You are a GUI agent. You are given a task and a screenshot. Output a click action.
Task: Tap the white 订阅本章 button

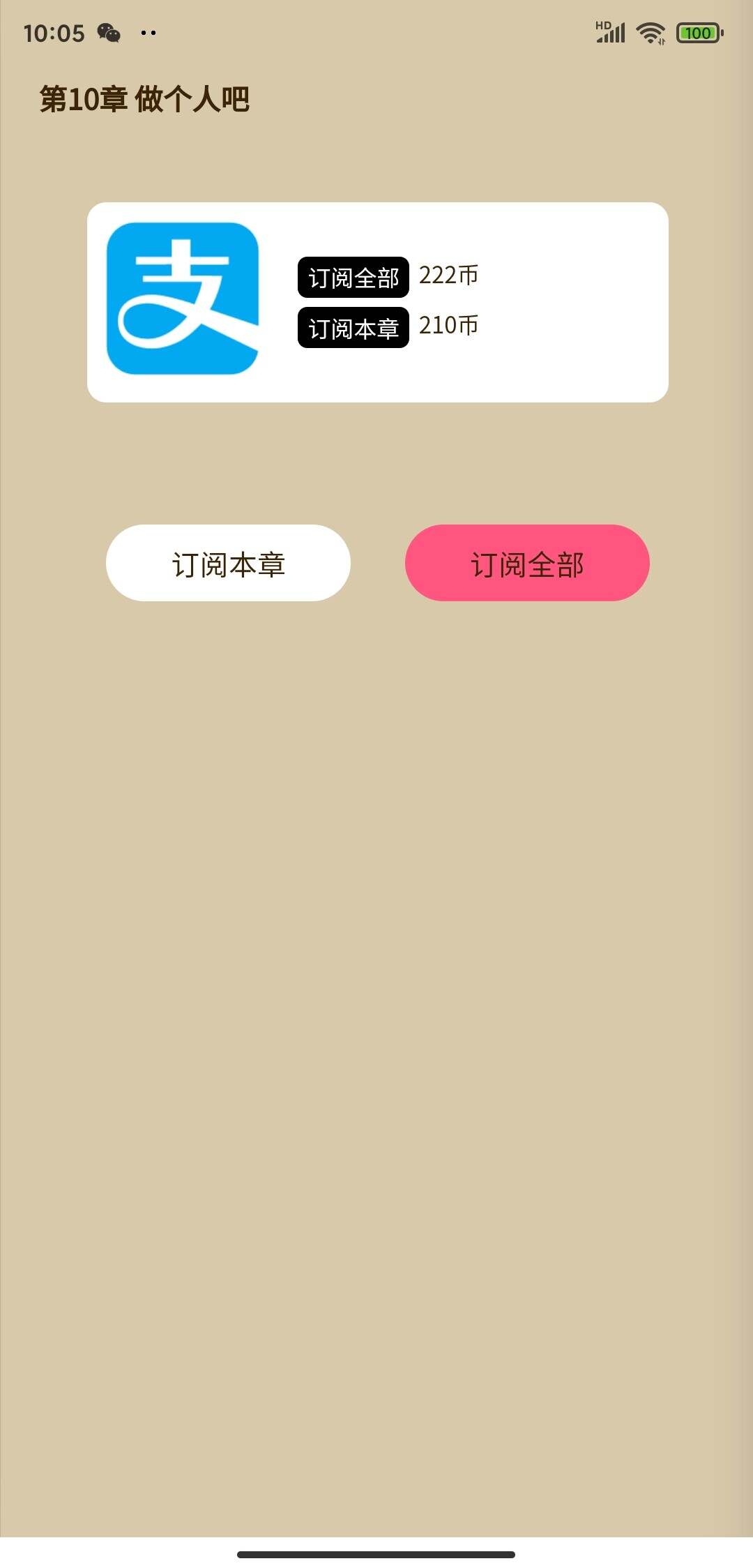(228, 563)
